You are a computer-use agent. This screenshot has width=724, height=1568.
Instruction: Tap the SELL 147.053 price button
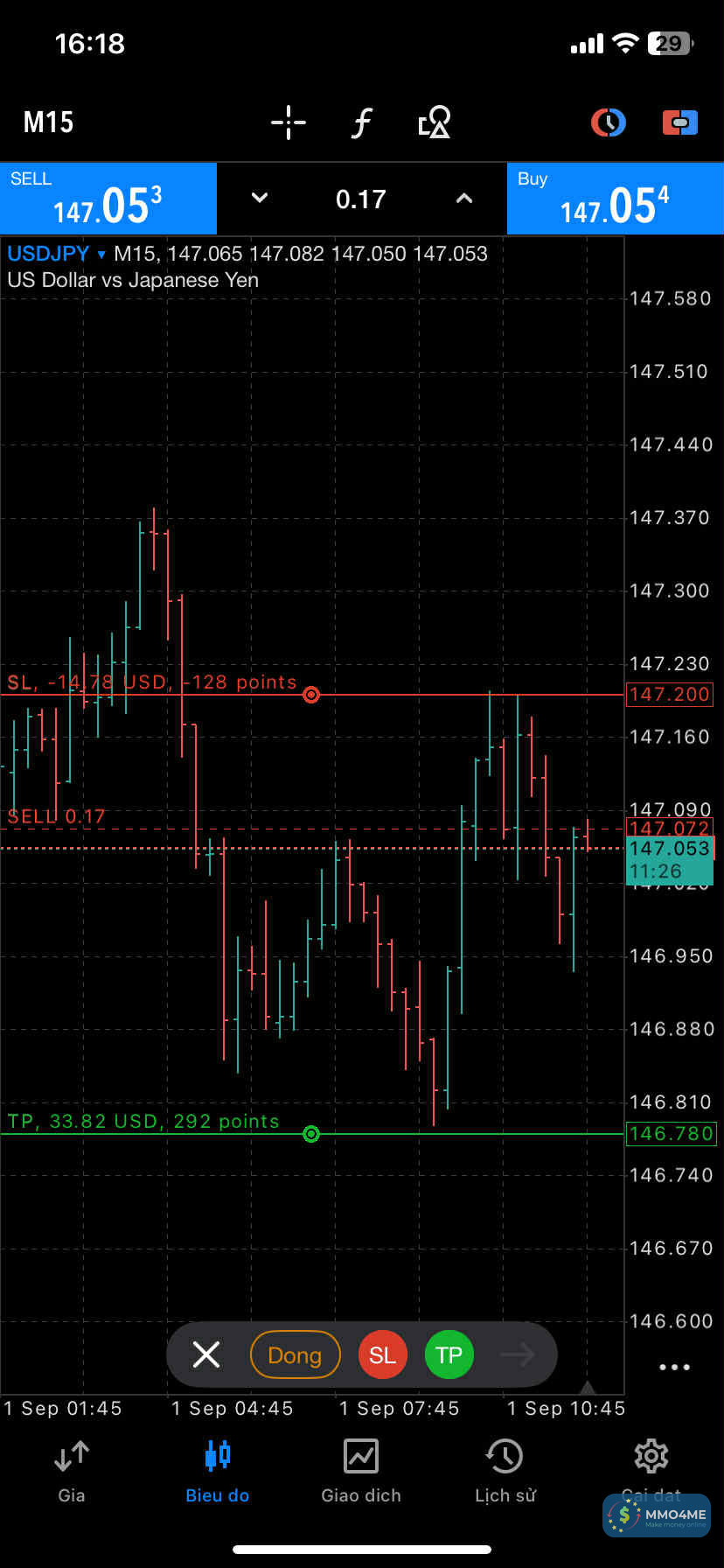pyautogui.click(x=108, y=199)
